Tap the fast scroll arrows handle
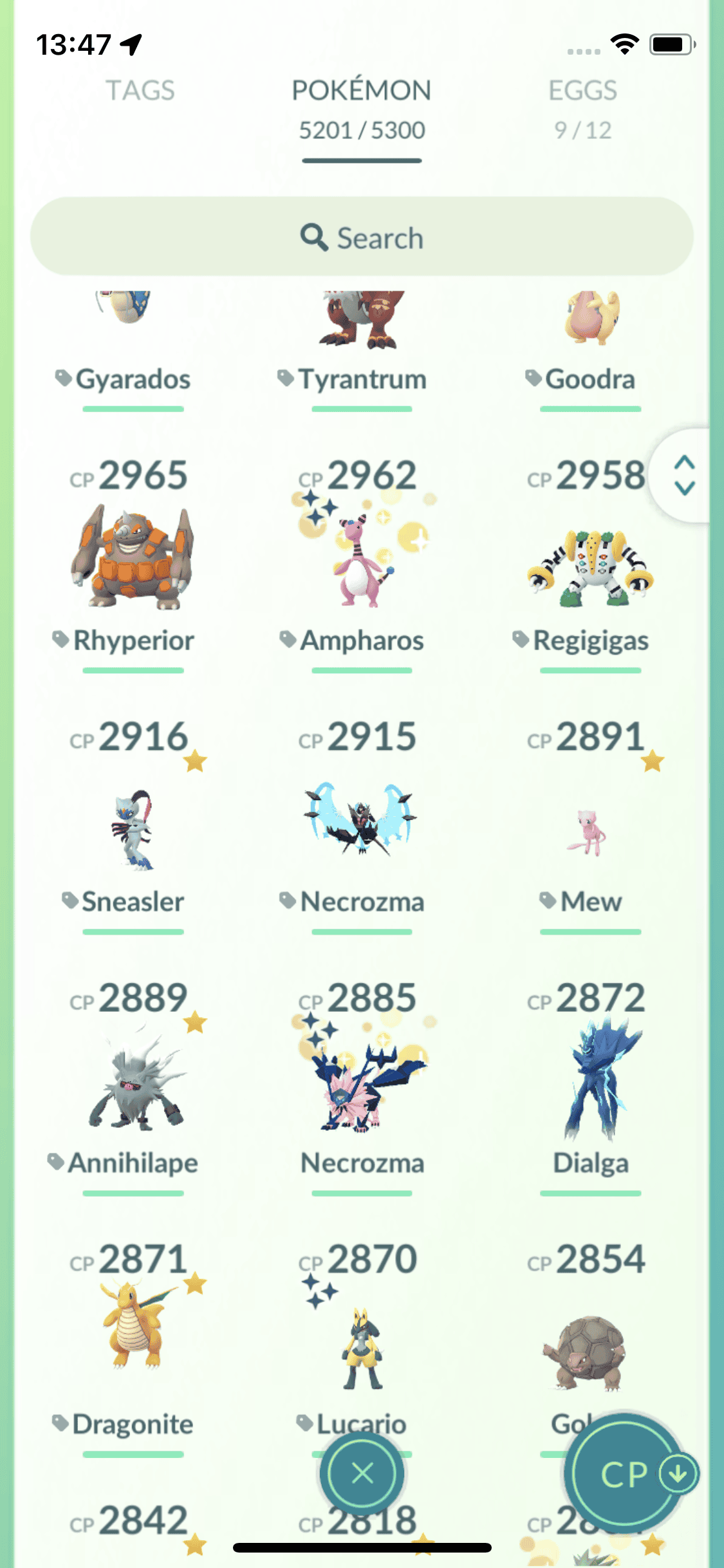The width and height of the screenshot is (724, 1568). (684, 476)
